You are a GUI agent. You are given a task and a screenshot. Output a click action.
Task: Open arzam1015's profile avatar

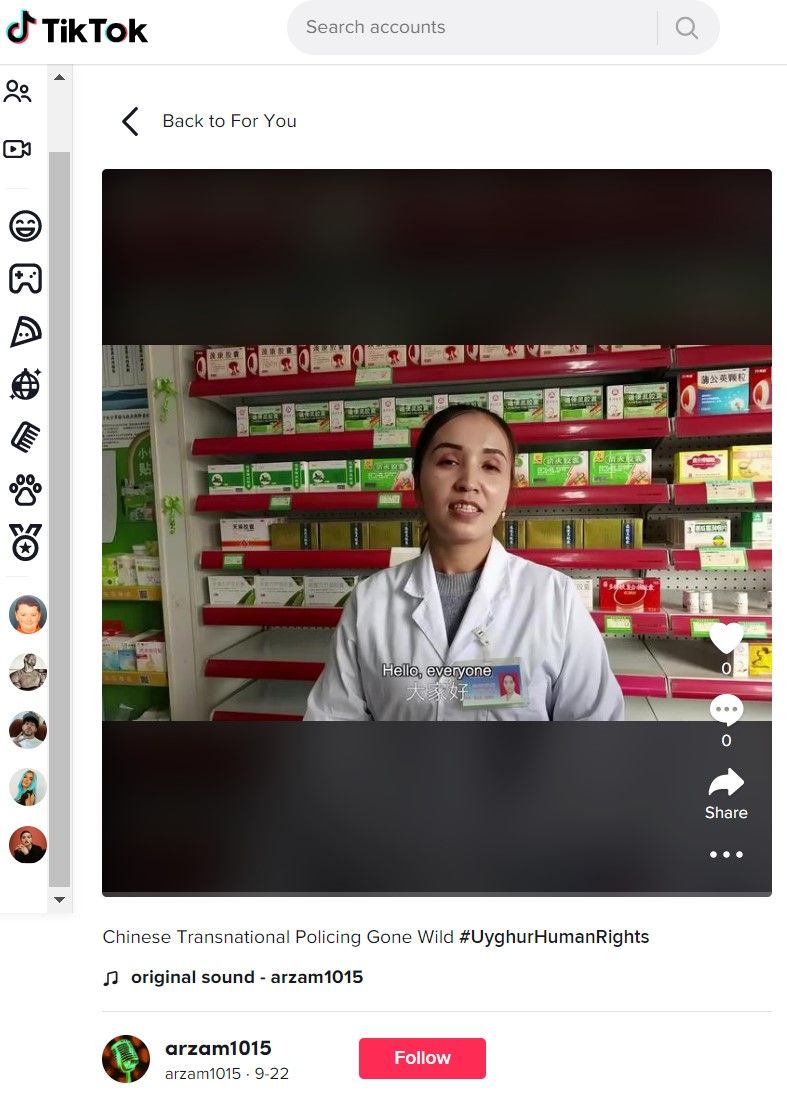(x=126, y=1059)
